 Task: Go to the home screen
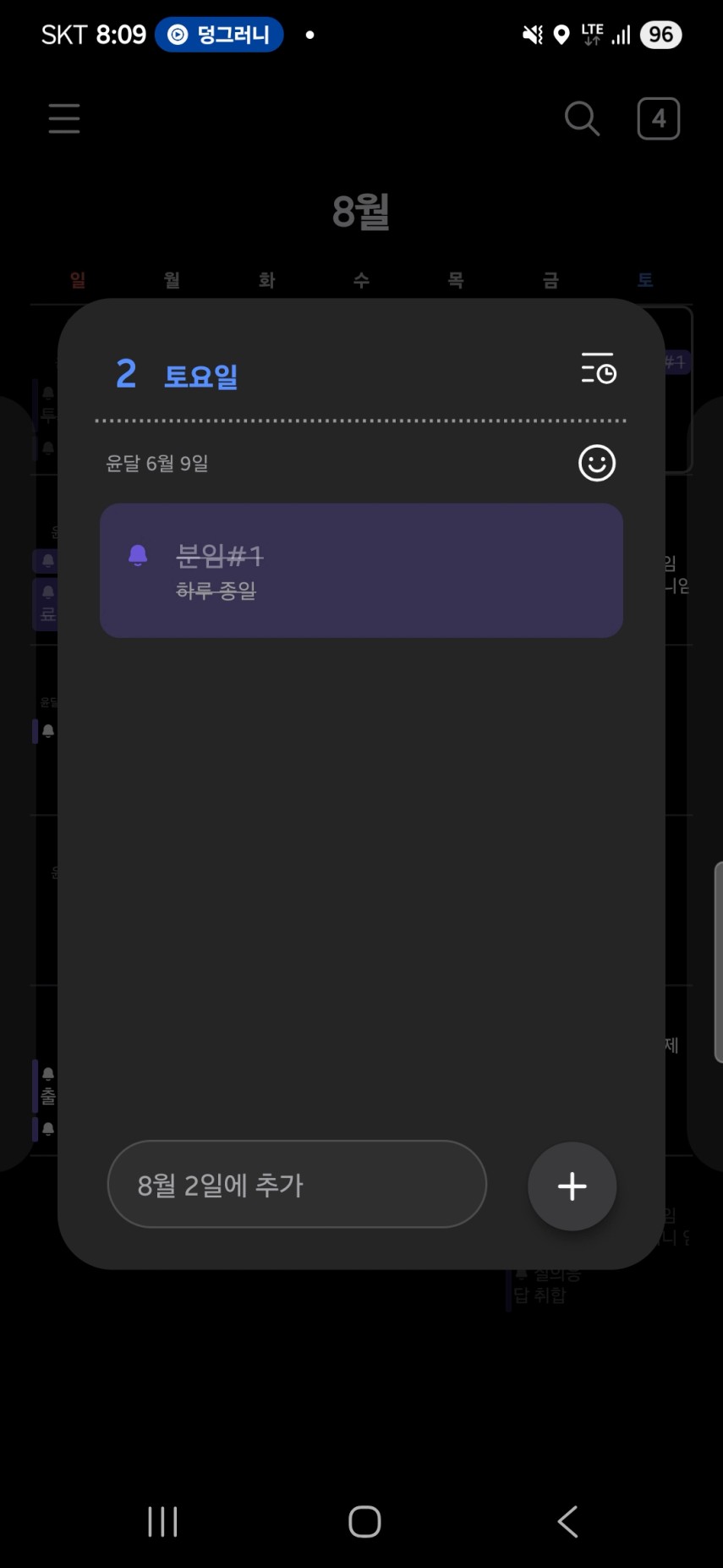(364, 1521)
